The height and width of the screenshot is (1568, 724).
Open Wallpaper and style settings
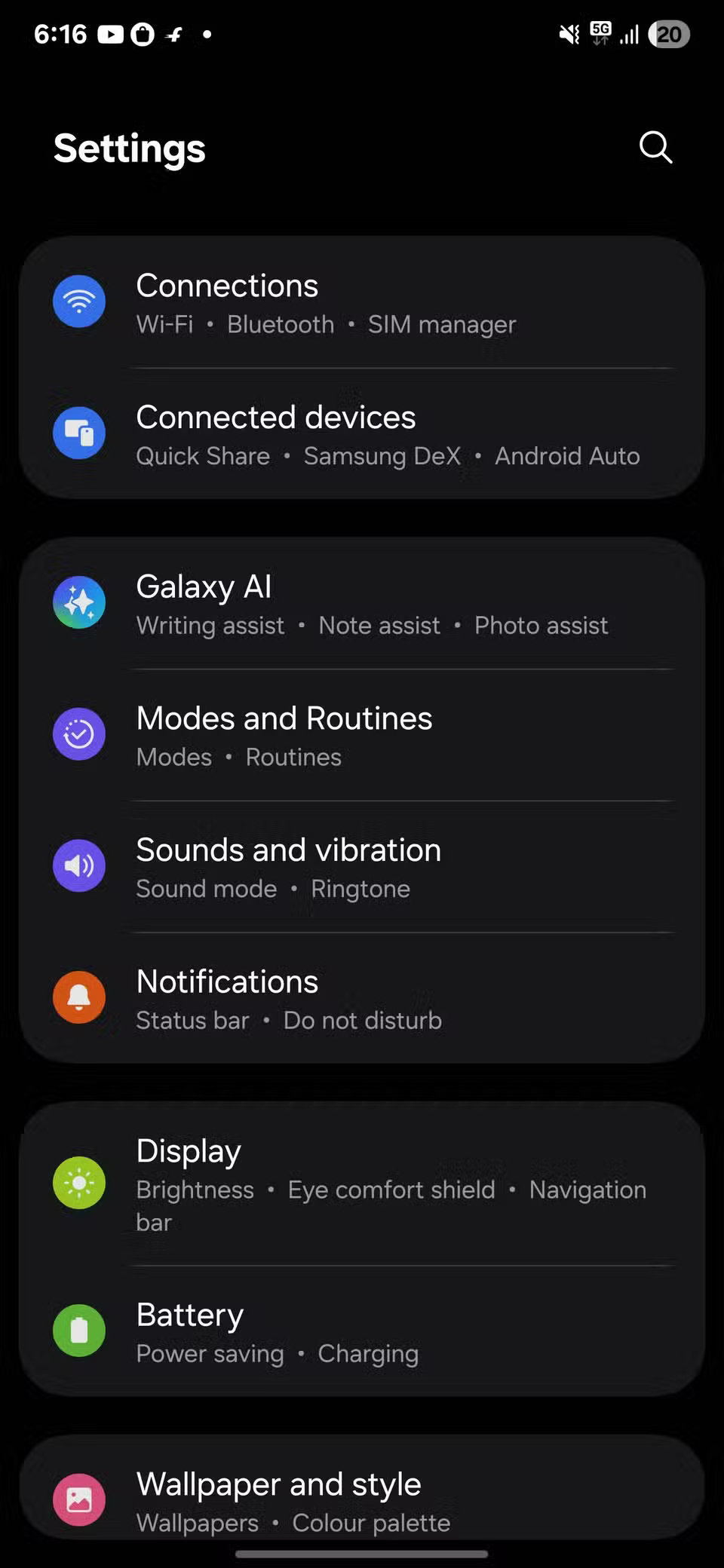(362, 1499)
